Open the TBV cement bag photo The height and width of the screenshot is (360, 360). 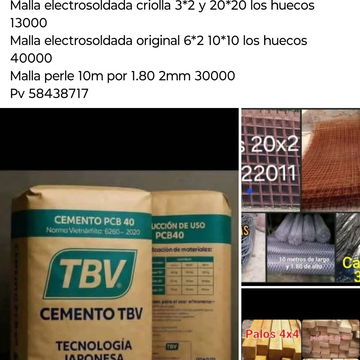point(119,234)
